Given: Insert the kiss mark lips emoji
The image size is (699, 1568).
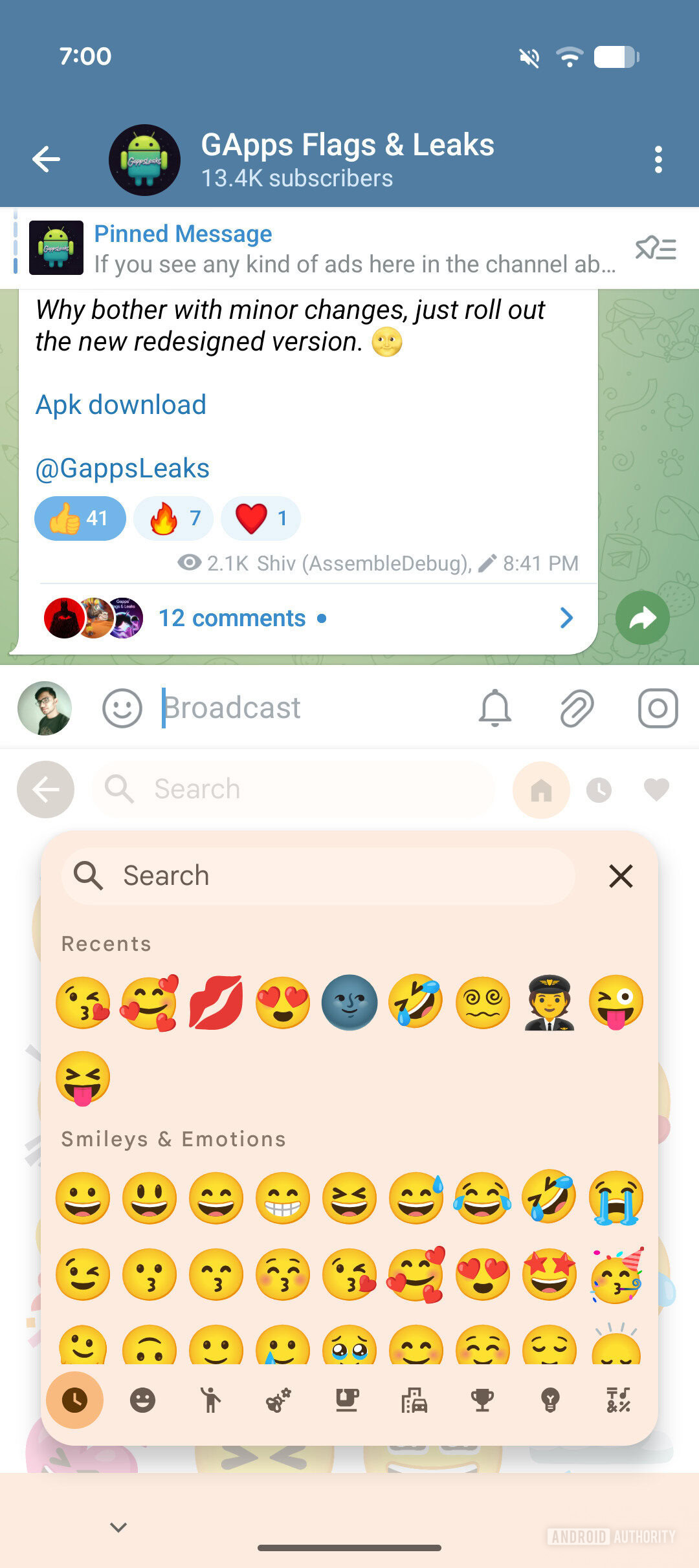Looking at the screenshot, I should [216, 1002].
